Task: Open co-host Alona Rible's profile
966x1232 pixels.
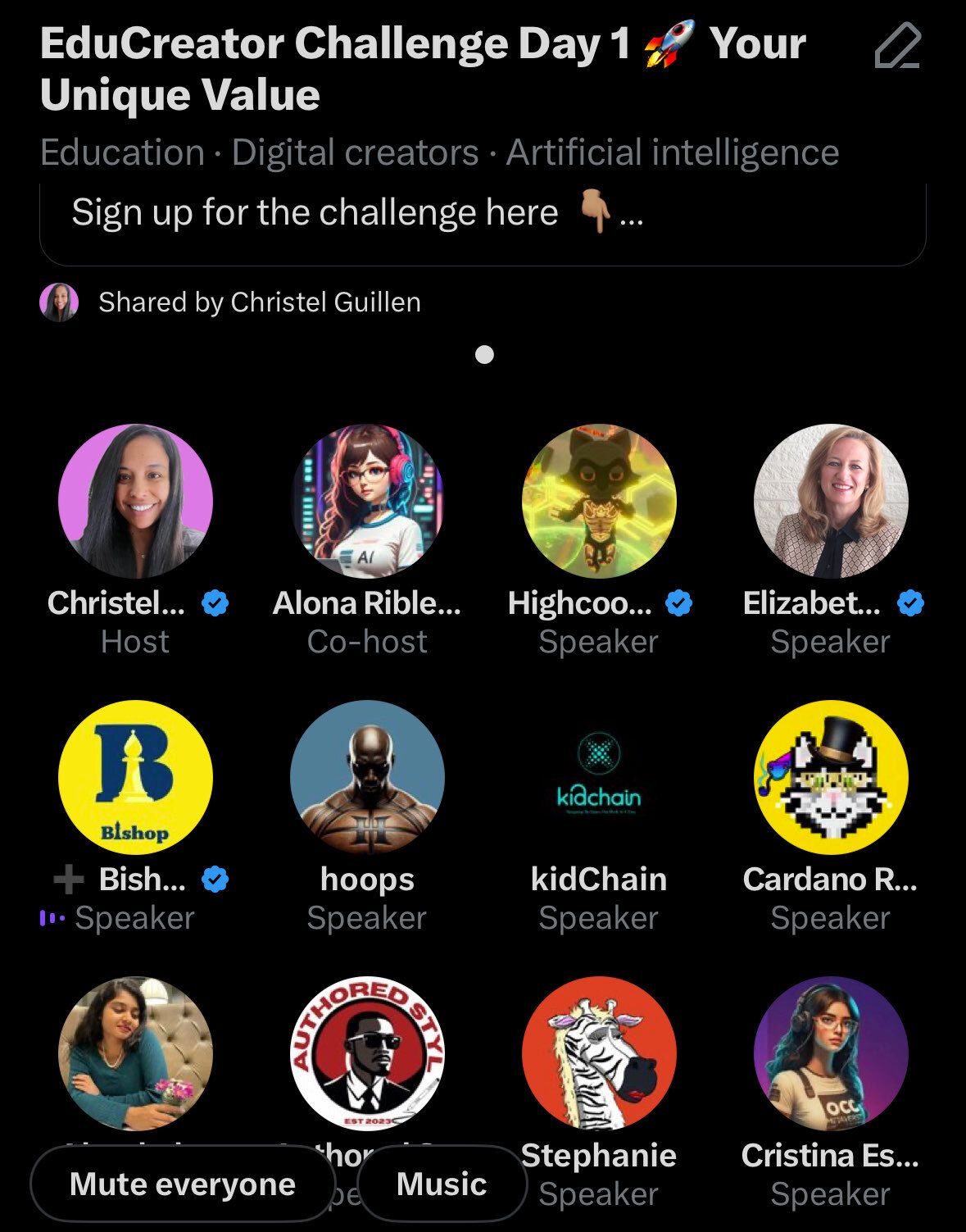Action: (x=367, y=502)
